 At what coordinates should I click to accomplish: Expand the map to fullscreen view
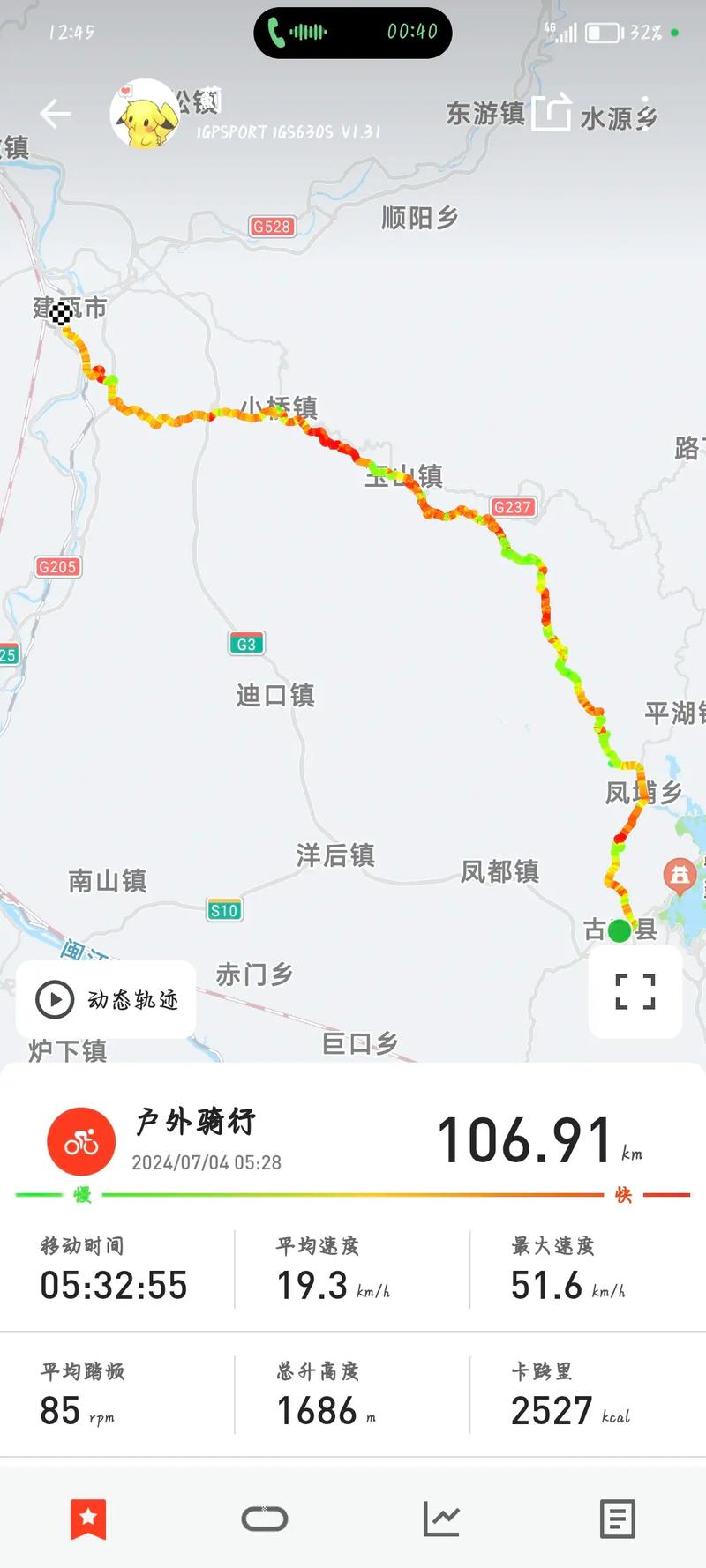[x=634, y=993]
